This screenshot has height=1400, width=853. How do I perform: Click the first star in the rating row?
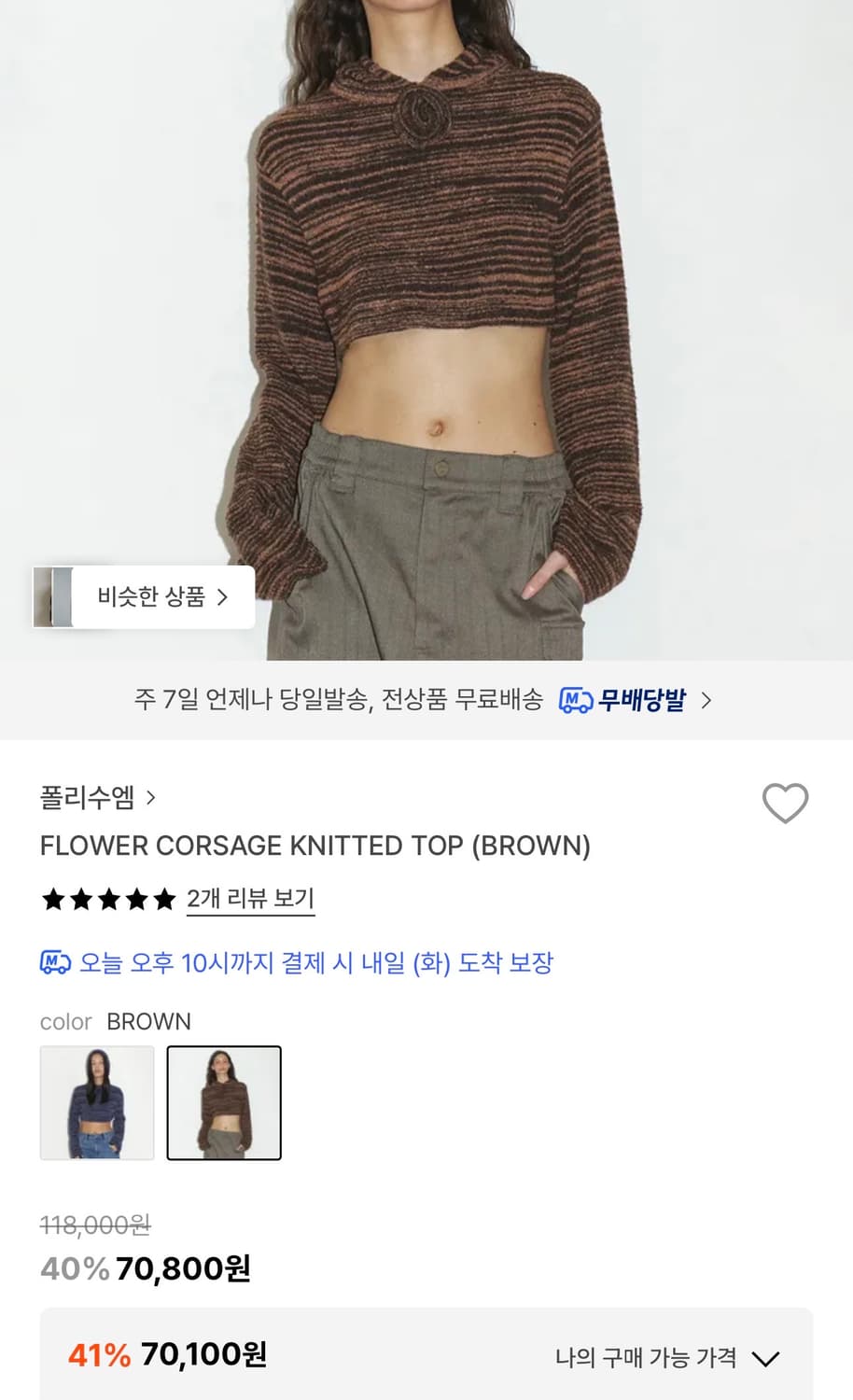[54, 899]
